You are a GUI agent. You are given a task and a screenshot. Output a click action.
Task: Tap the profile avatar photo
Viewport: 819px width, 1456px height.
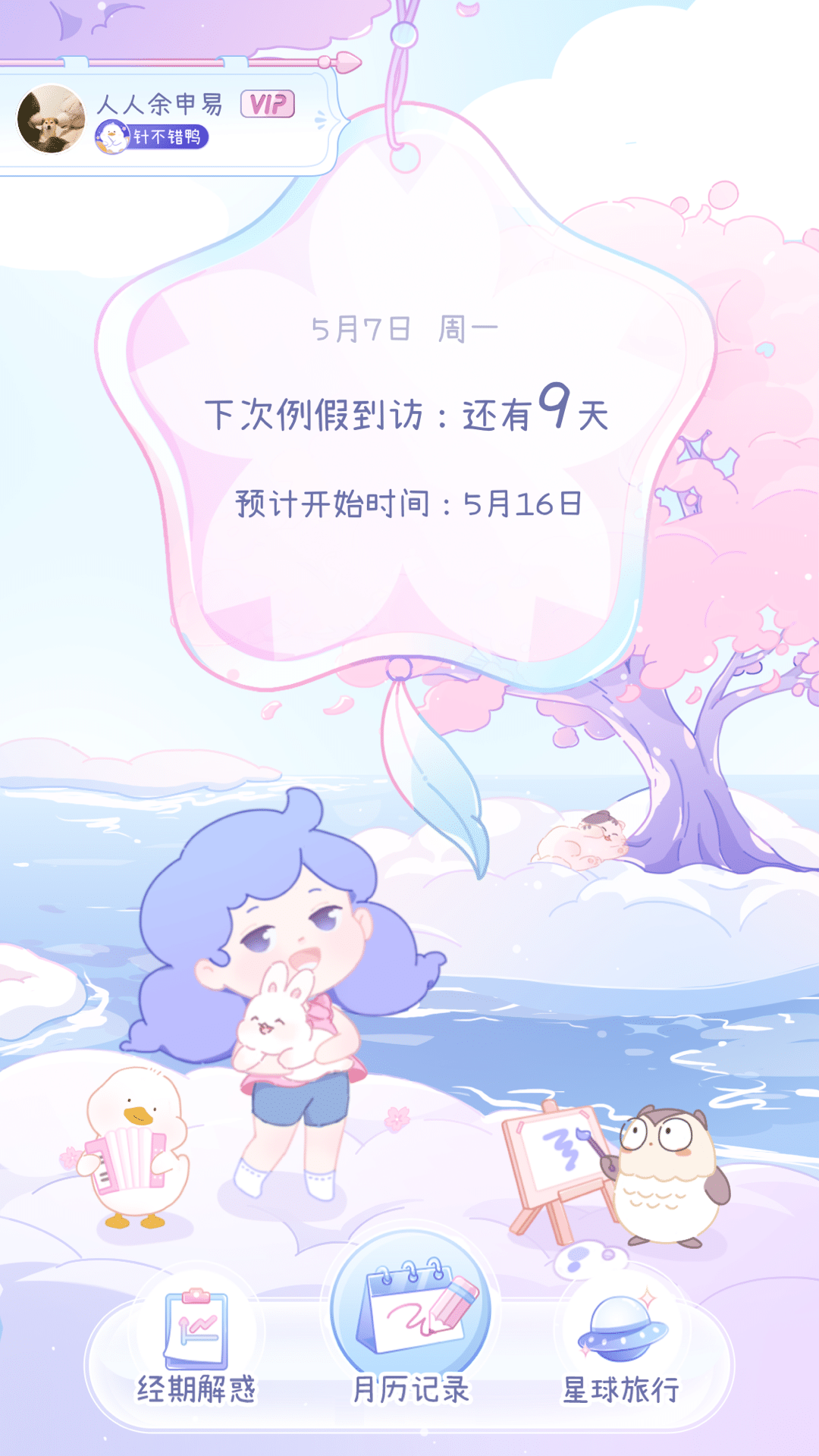click(51, 119)
